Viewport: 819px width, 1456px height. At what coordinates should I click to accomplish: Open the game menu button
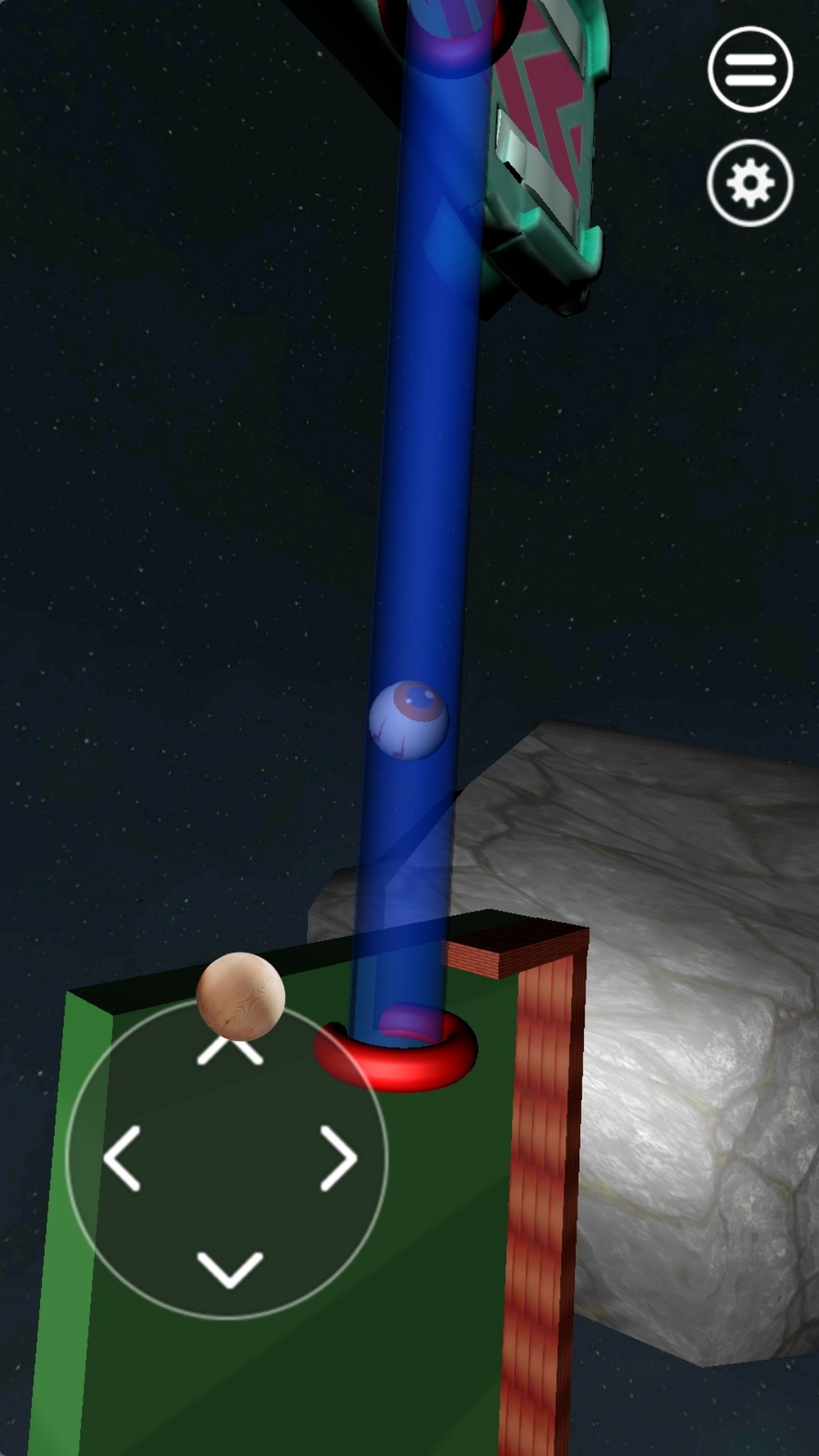750,70
